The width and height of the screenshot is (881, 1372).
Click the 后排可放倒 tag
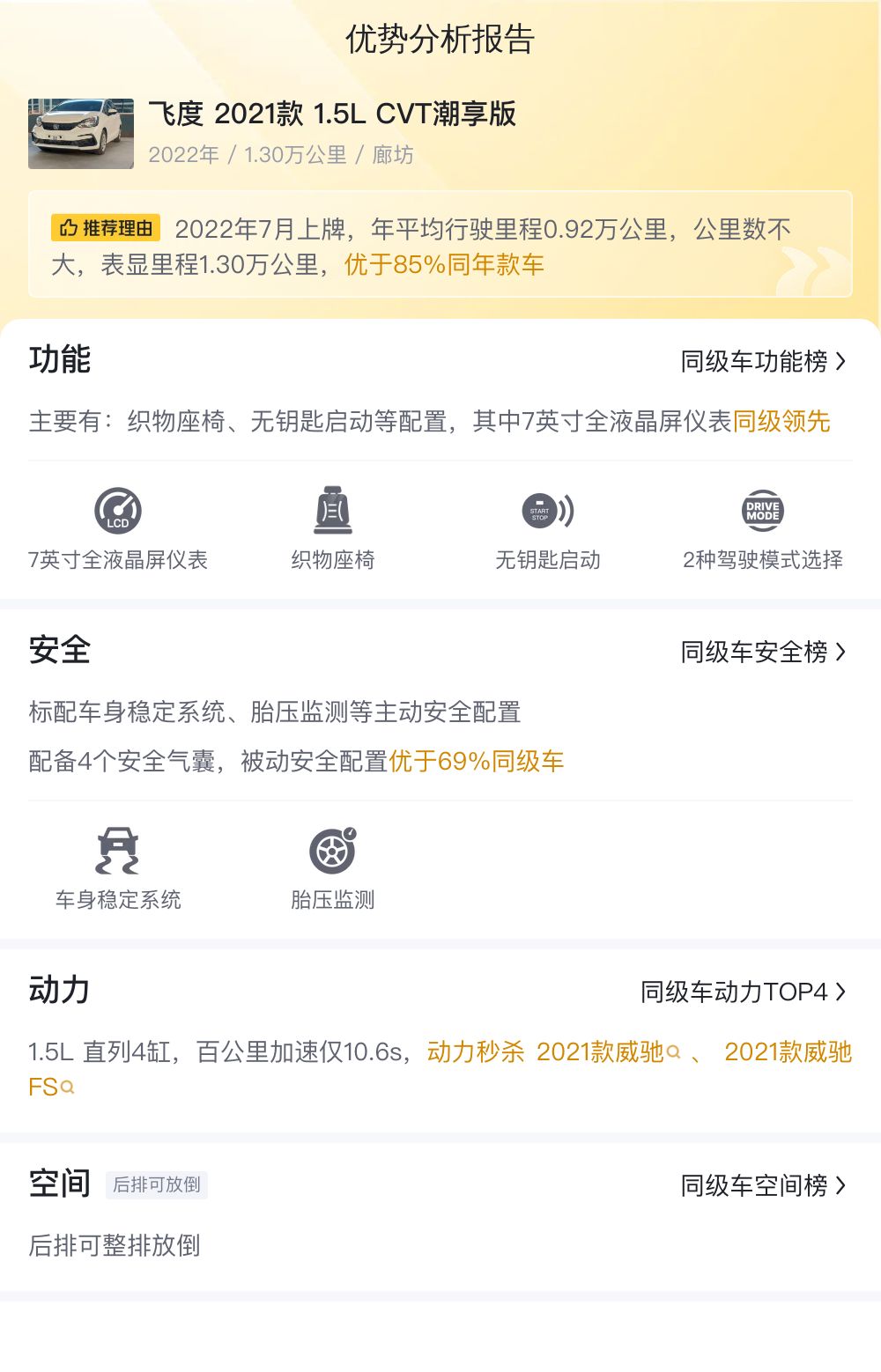tap(158, 1186)
